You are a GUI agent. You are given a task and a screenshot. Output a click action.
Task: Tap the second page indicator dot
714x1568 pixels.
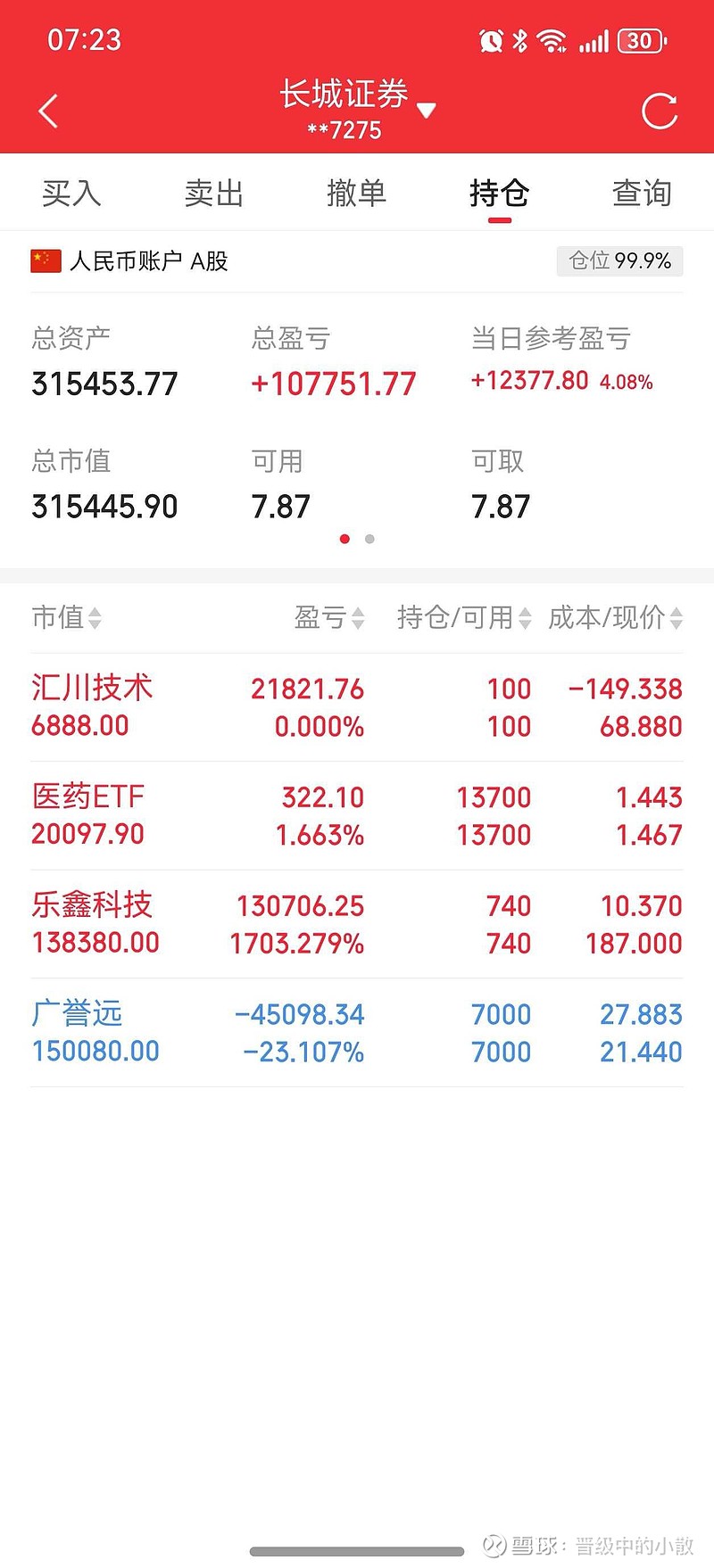click(369, 539)
